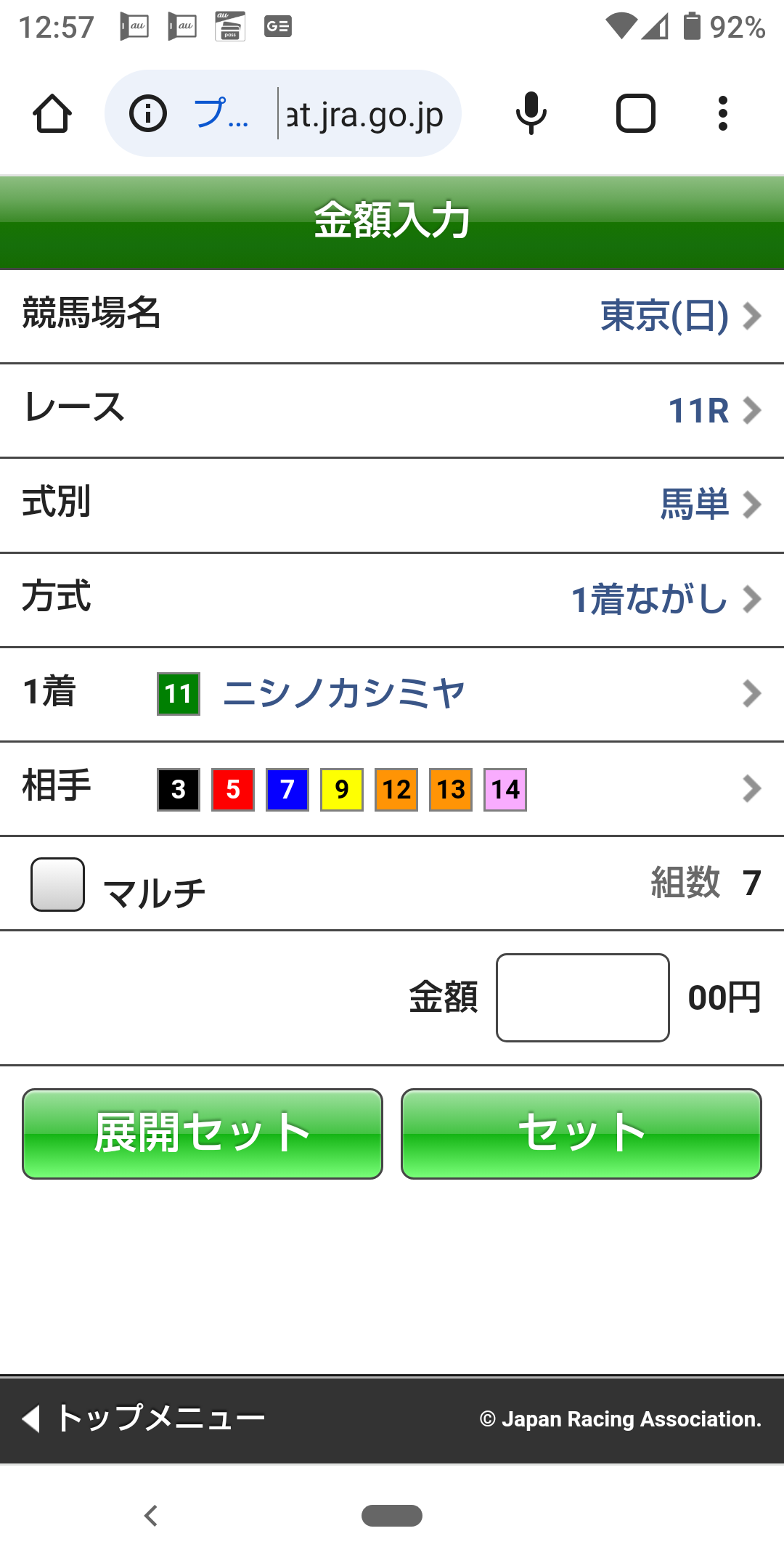Image resolution: width=784 pixels, height=1568 pixels.
Task: Open the 式別 selector showing 馬単
Action: point(392,505)
